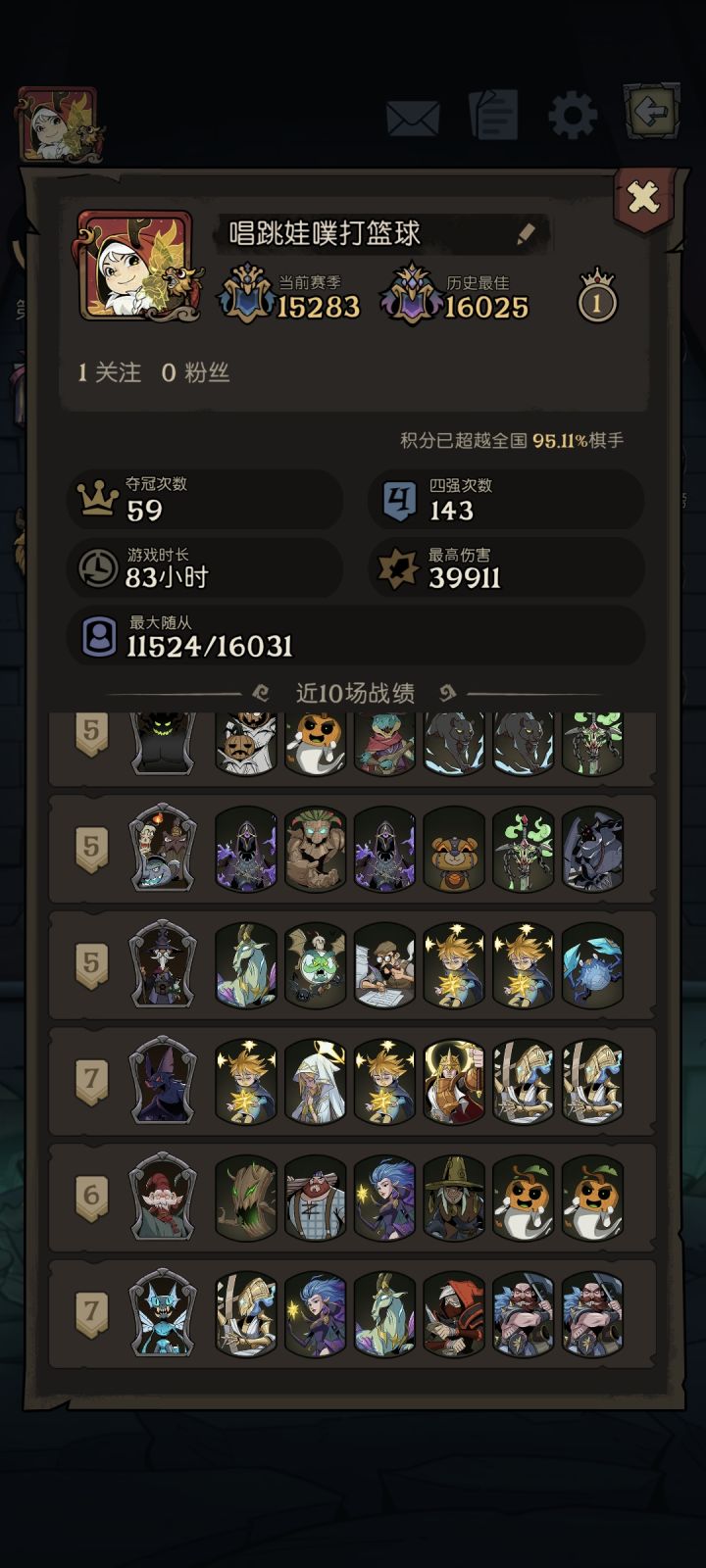View the 关注 following list
Viewport: 706px width, 1568px height.
coord(110,372)
